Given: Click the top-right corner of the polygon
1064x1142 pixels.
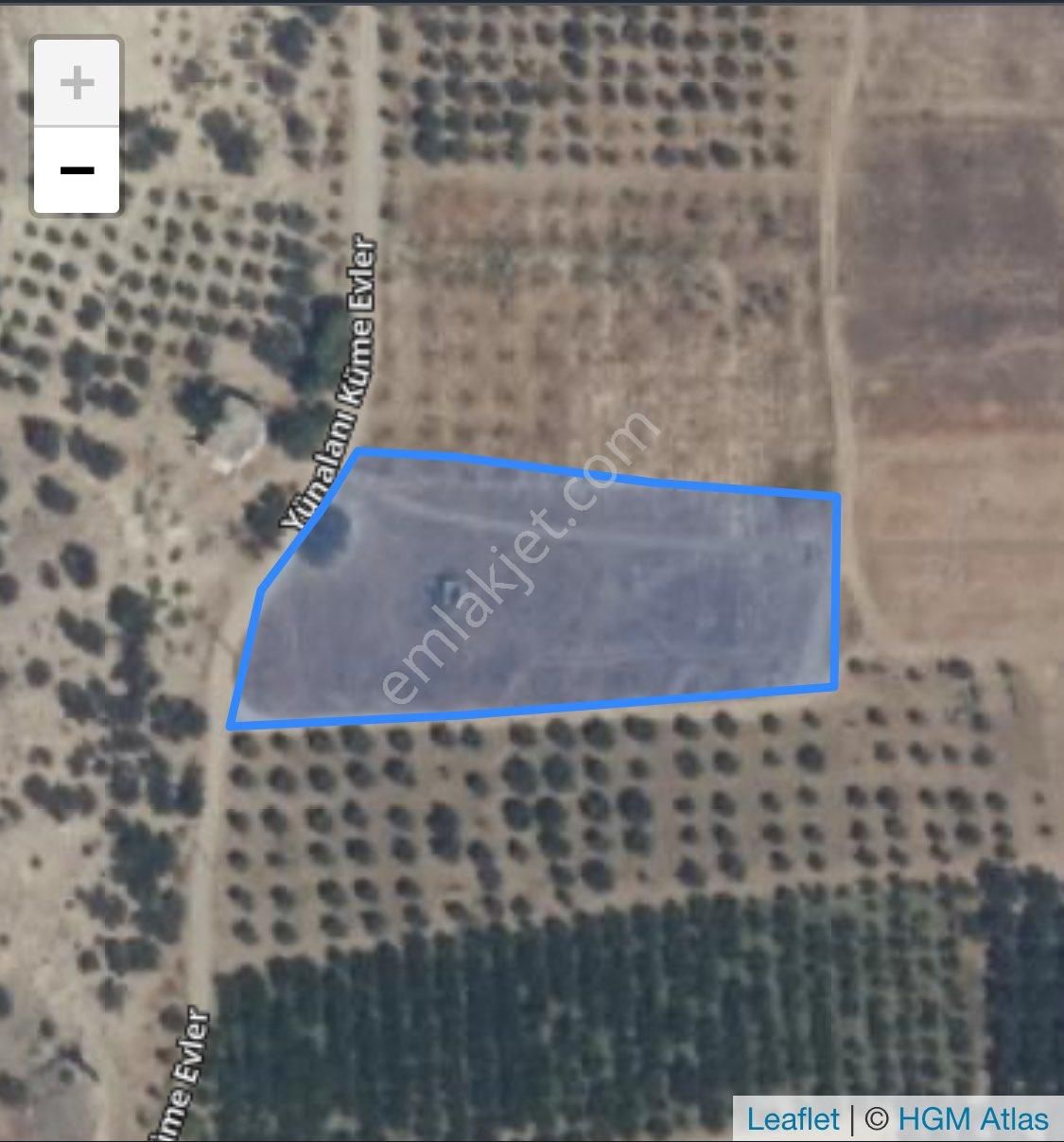Looking at the screenshot, I should 836,493.
